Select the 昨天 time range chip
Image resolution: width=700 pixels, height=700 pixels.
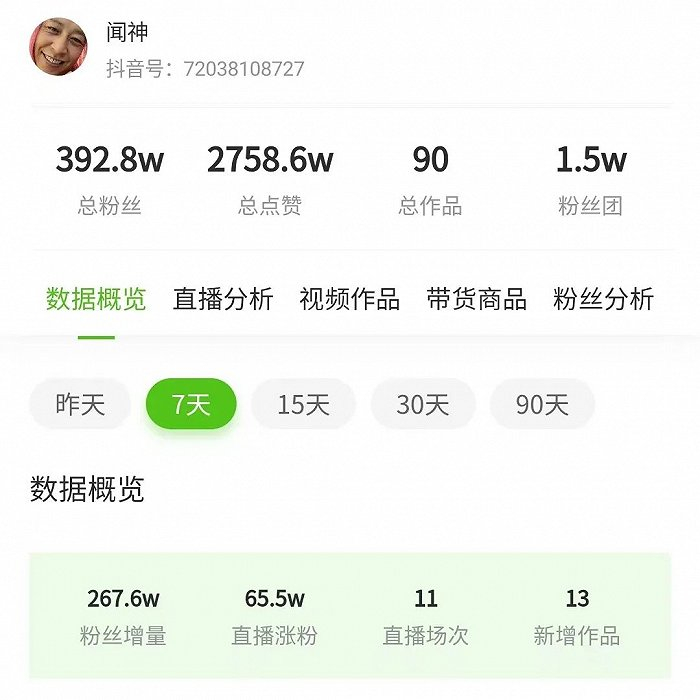pyautogui.click(x=80, y=404)
